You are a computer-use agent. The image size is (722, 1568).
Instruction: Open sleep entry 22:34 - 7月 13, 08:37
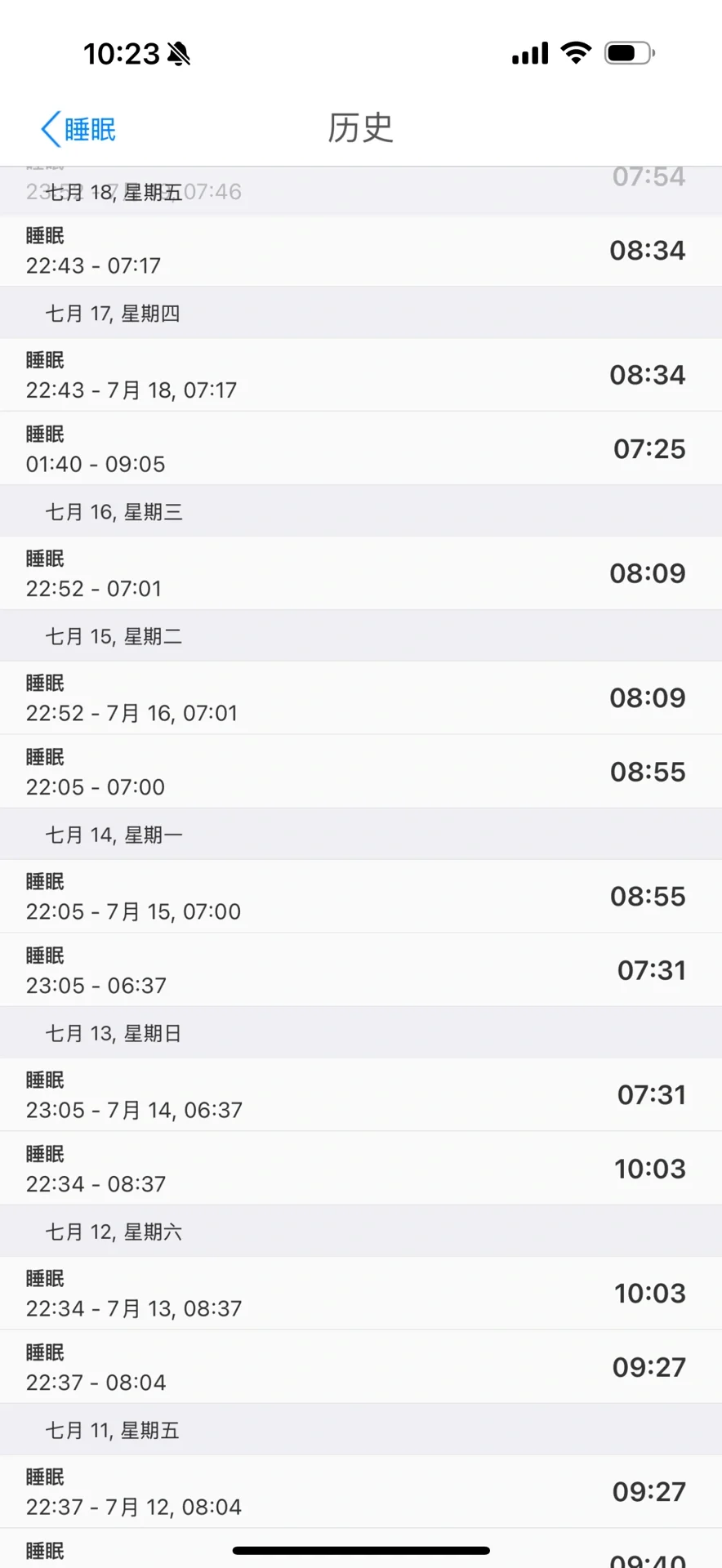click(x=361, y=1293)
